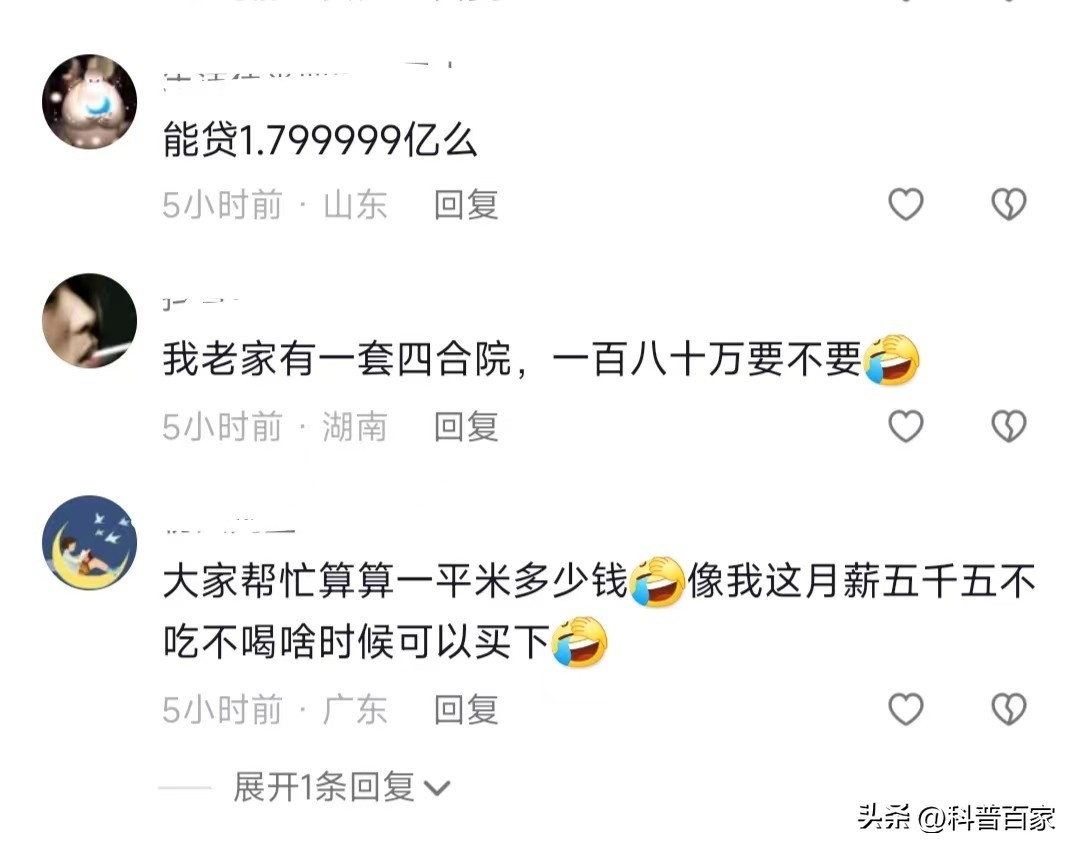This screenshot has width=1080, height=855.
Task: Open the moon avatar of the 广东 commenter
Action: [x=89, y=542]
